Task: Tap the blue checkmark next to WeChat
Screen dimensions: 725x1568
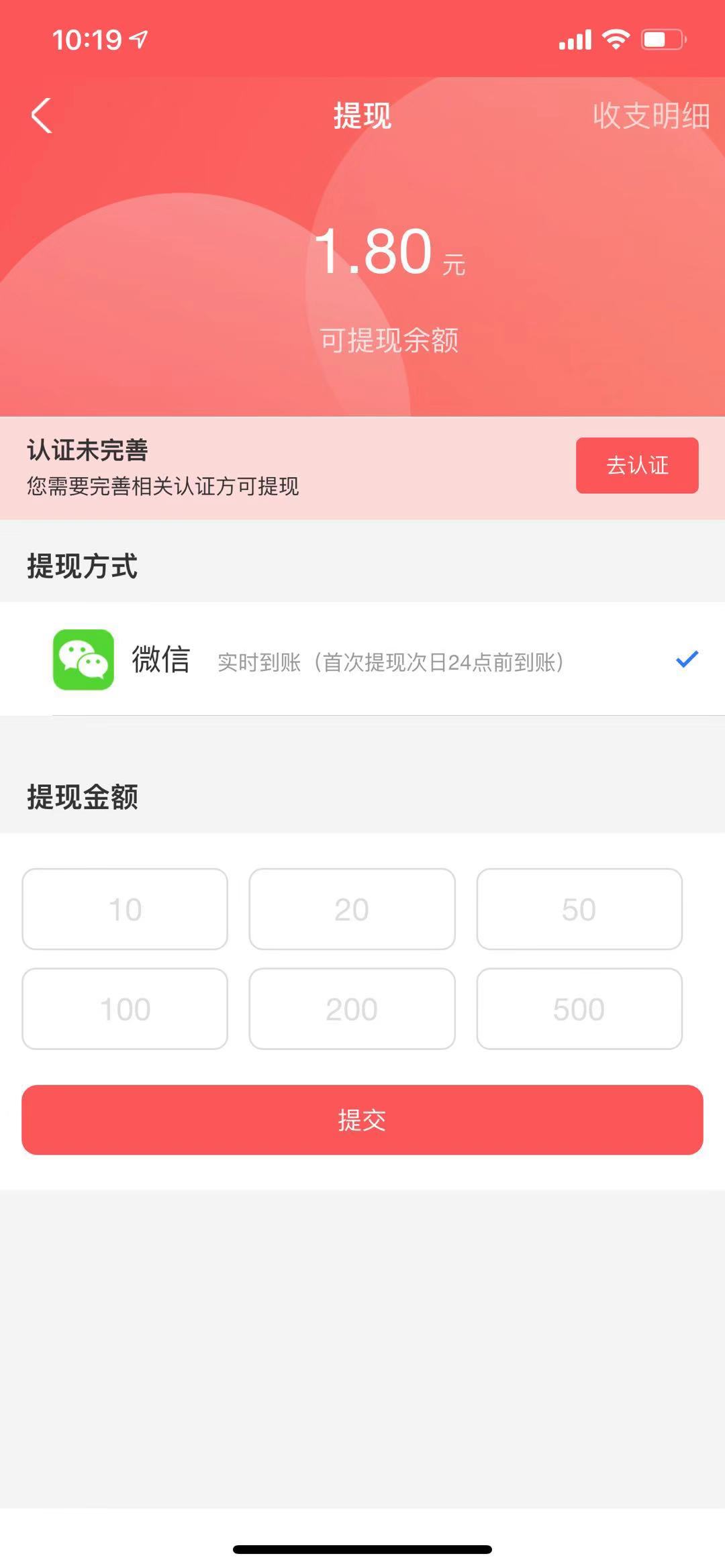Action: point(686,660)
